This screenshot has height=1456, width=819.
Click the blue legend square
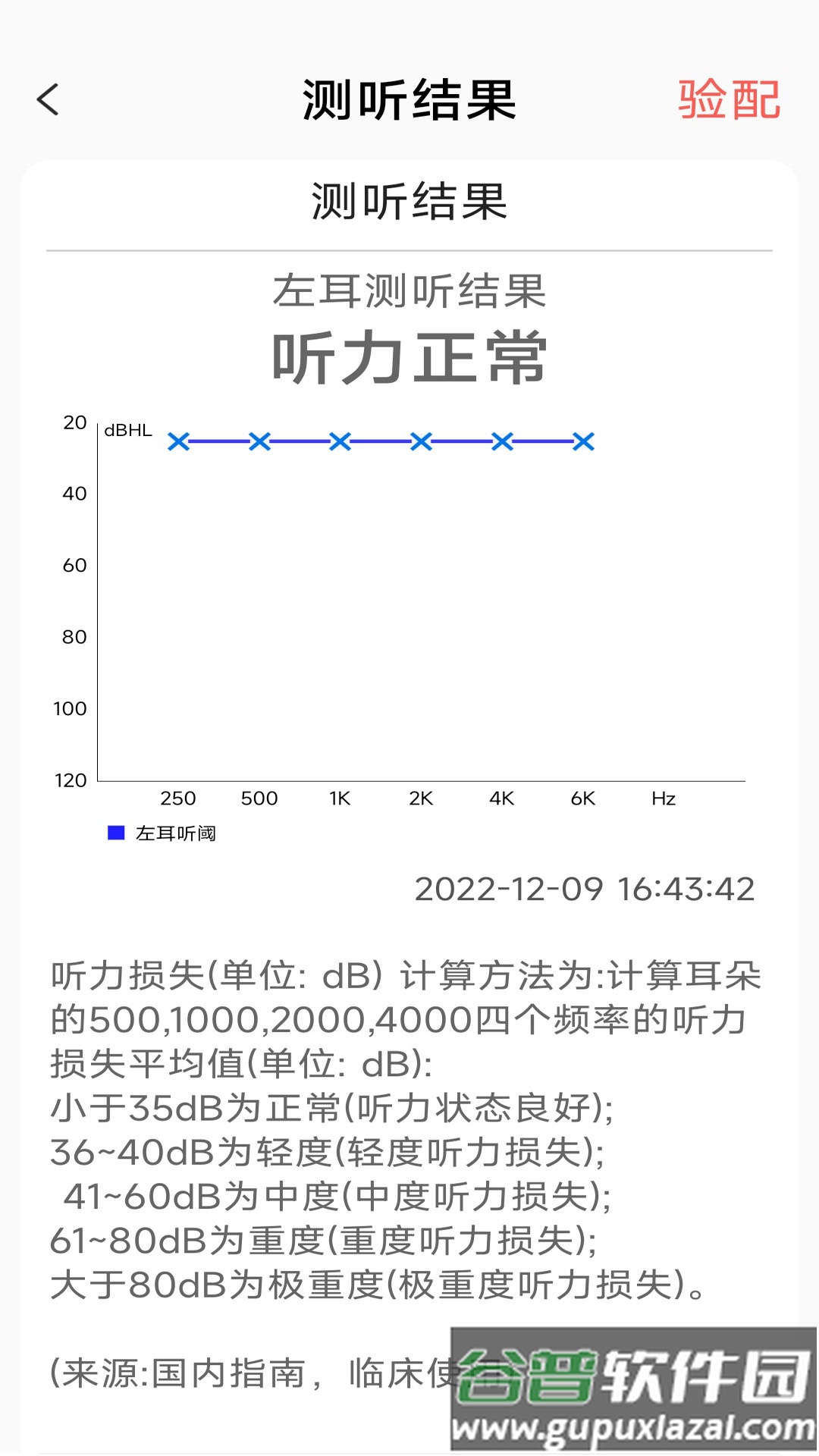click(x=115, y=833)
